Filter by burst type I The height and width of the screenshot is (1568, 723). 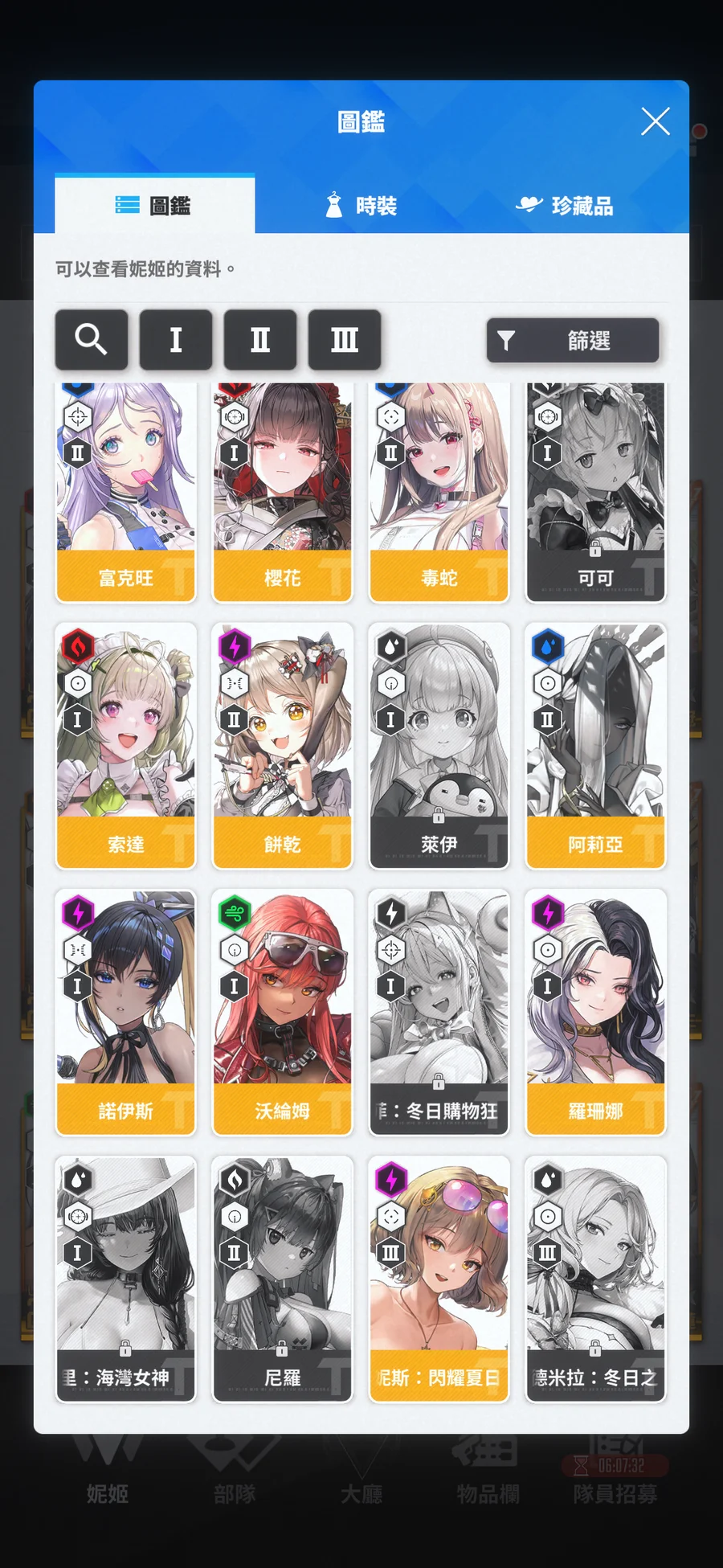pyautogui.click(x=176, y=339)
